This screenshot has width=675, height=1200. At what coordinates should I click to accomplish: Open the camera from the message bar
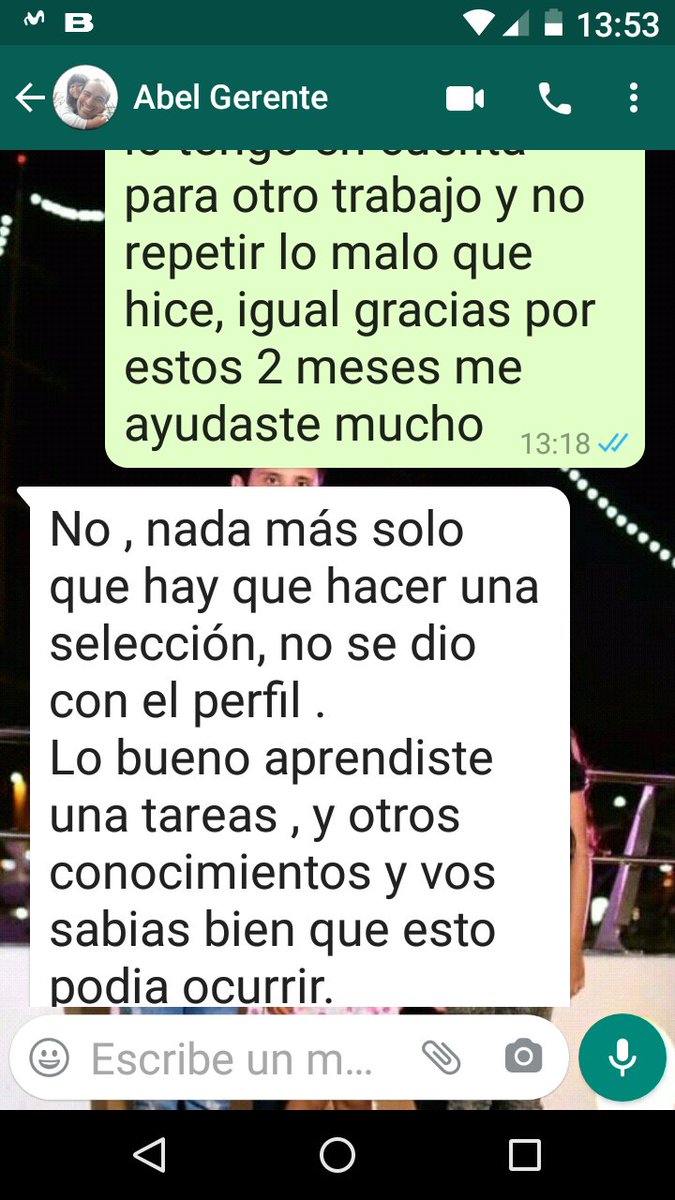pos(523,1057)
